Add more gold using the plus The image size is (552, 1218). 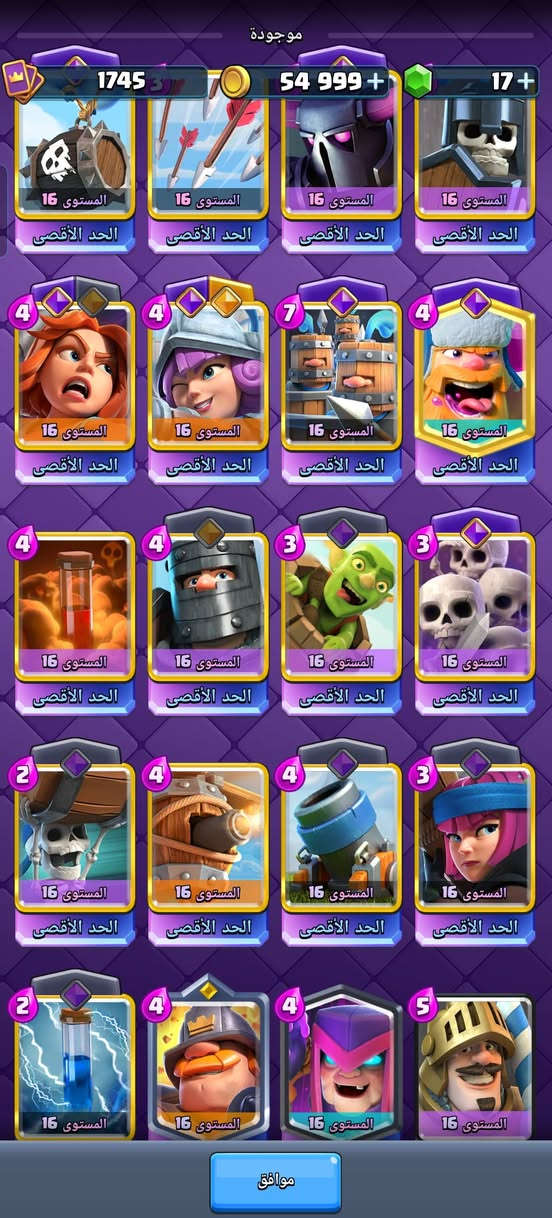click(x=375, y=82)
